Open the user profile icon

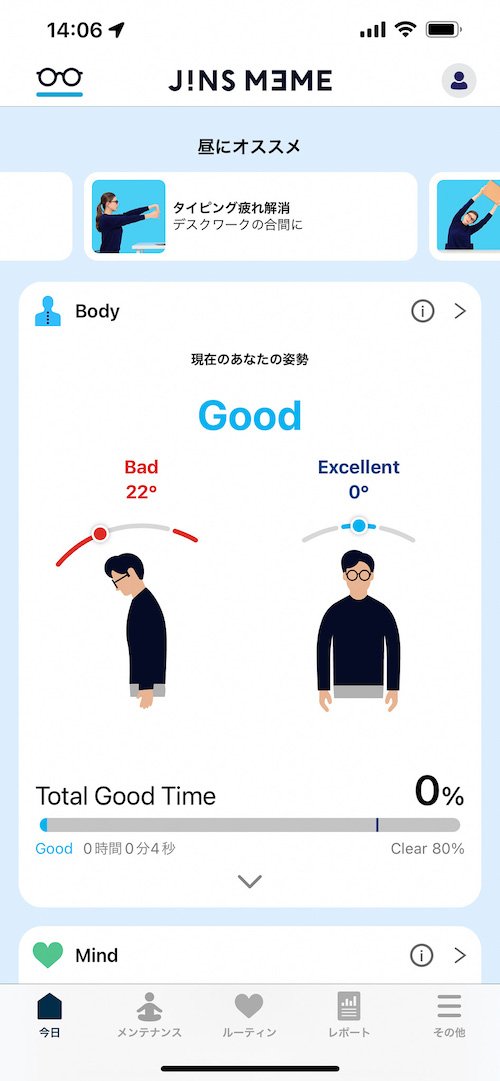tap(459, 81)
